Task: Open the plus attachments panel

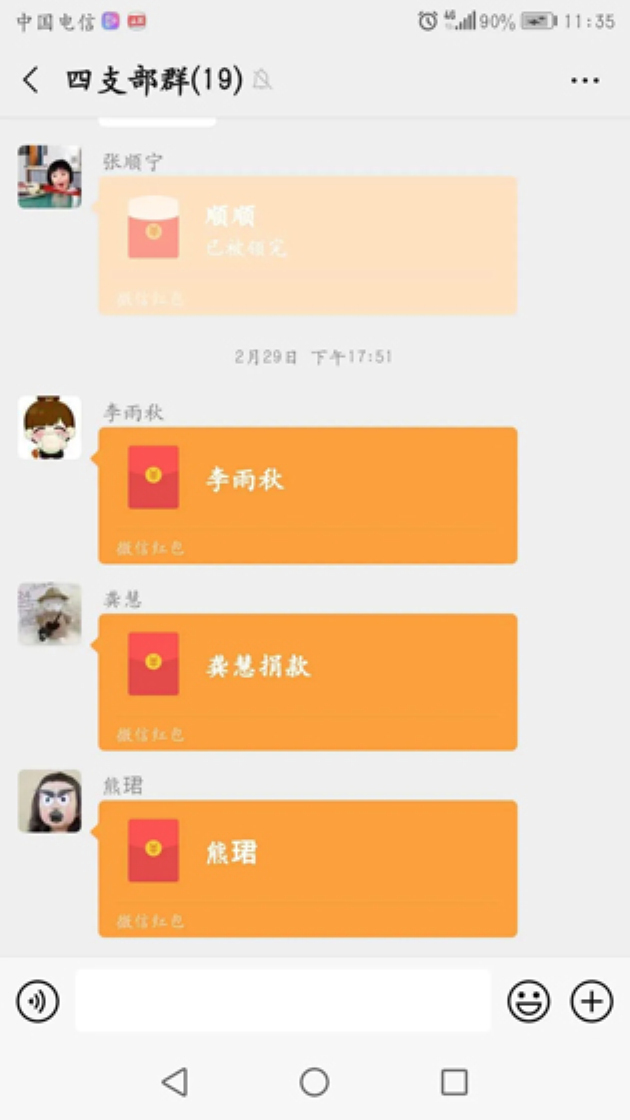Action: [x=592, y=1001]
